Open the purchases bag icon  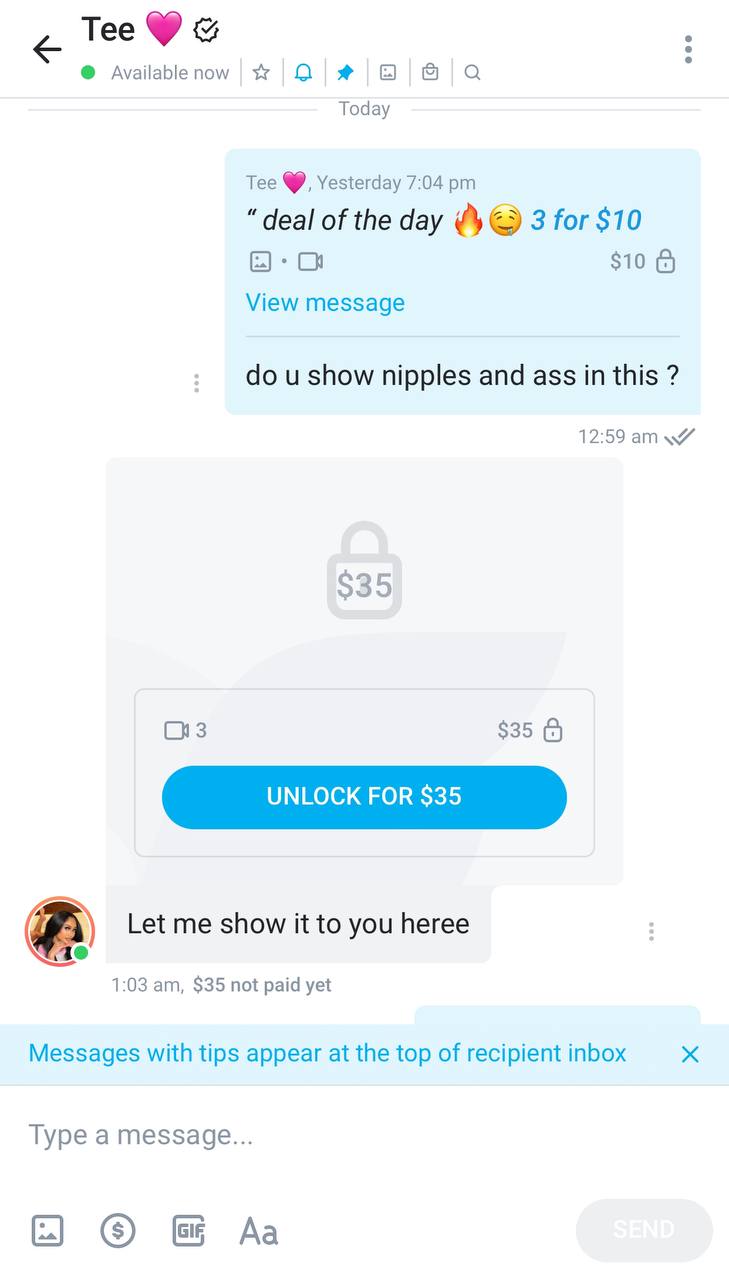430,72
